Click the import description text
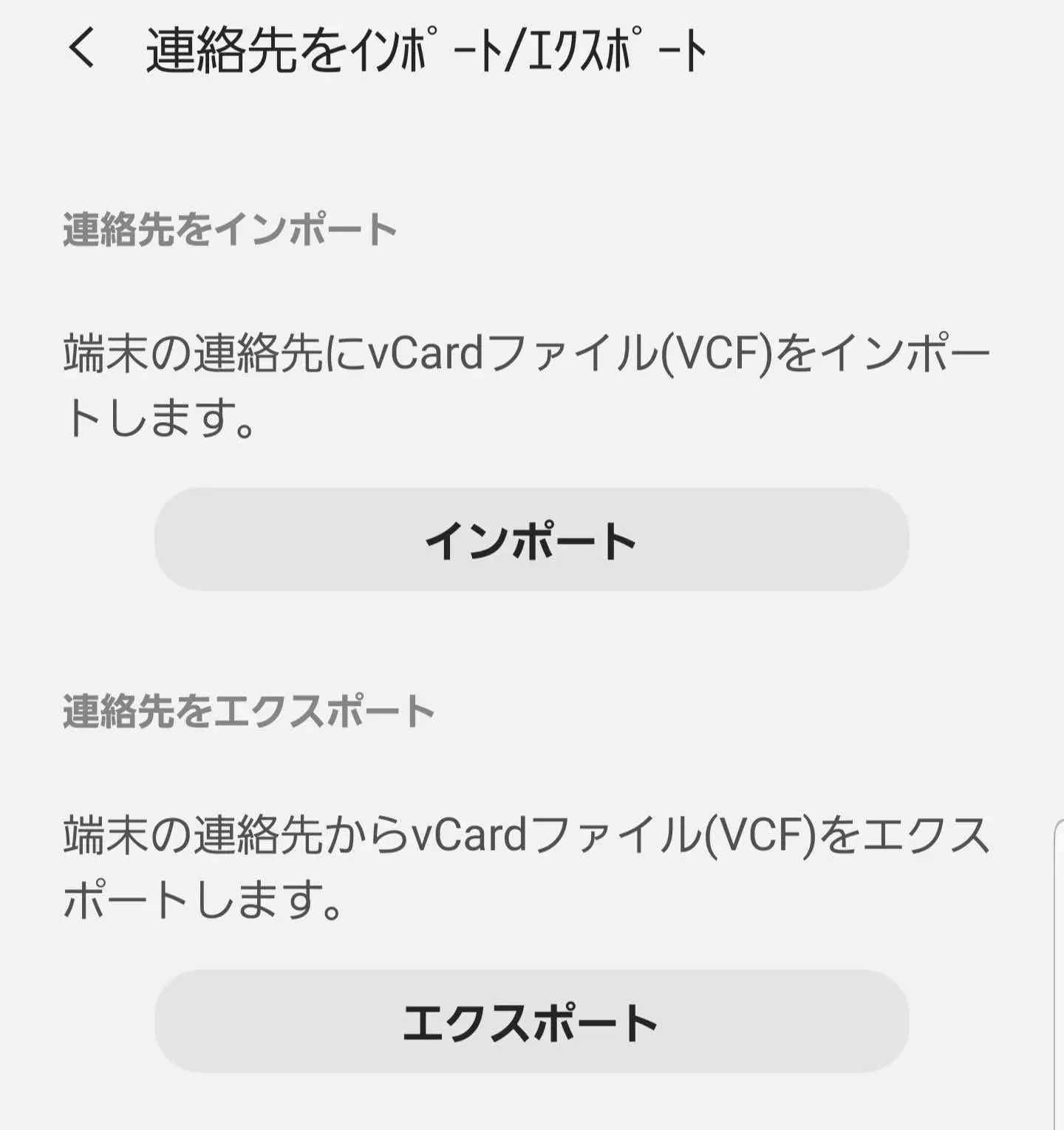Image resolution: width=1064 pixels, height=1130 pixels. pyautogui.click(x=528, y=381)
